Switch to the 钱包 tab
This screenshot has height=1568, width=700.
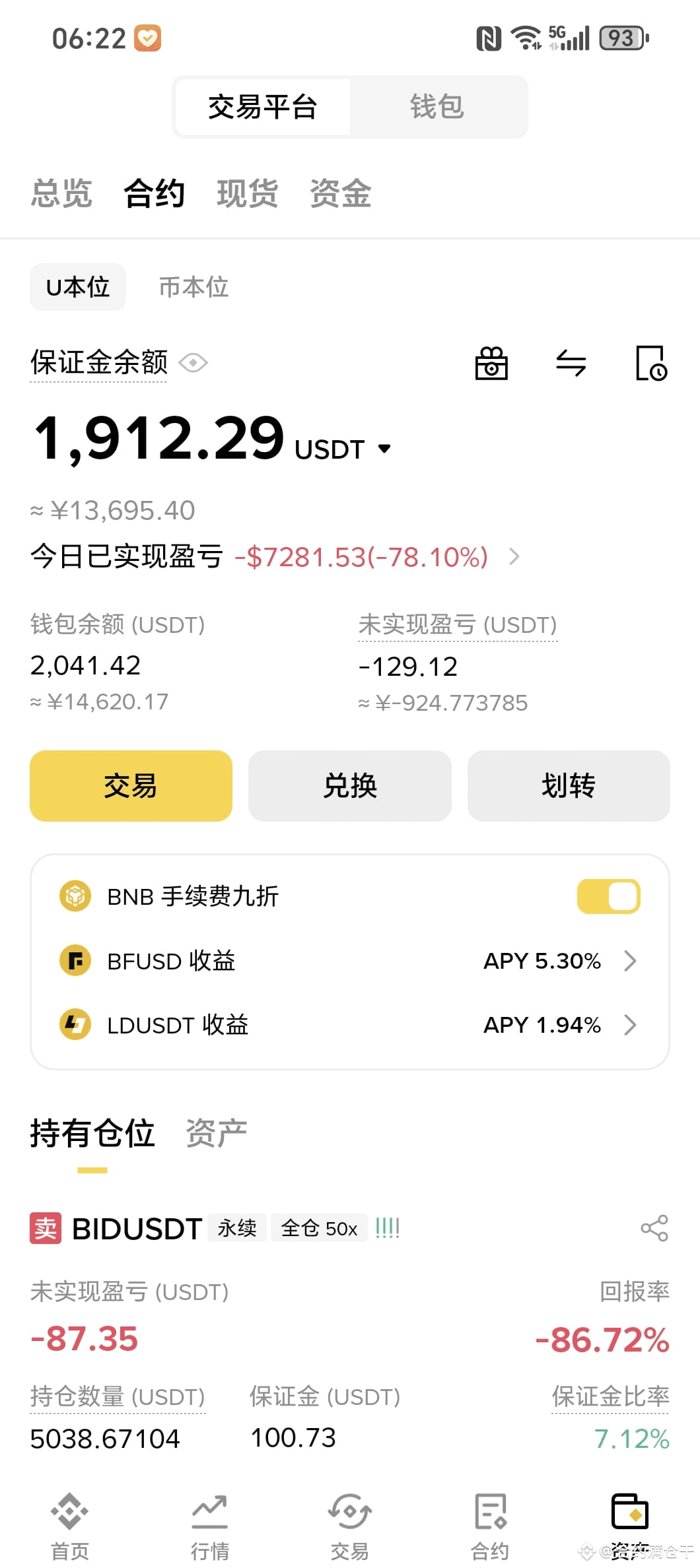coord(438,106)
